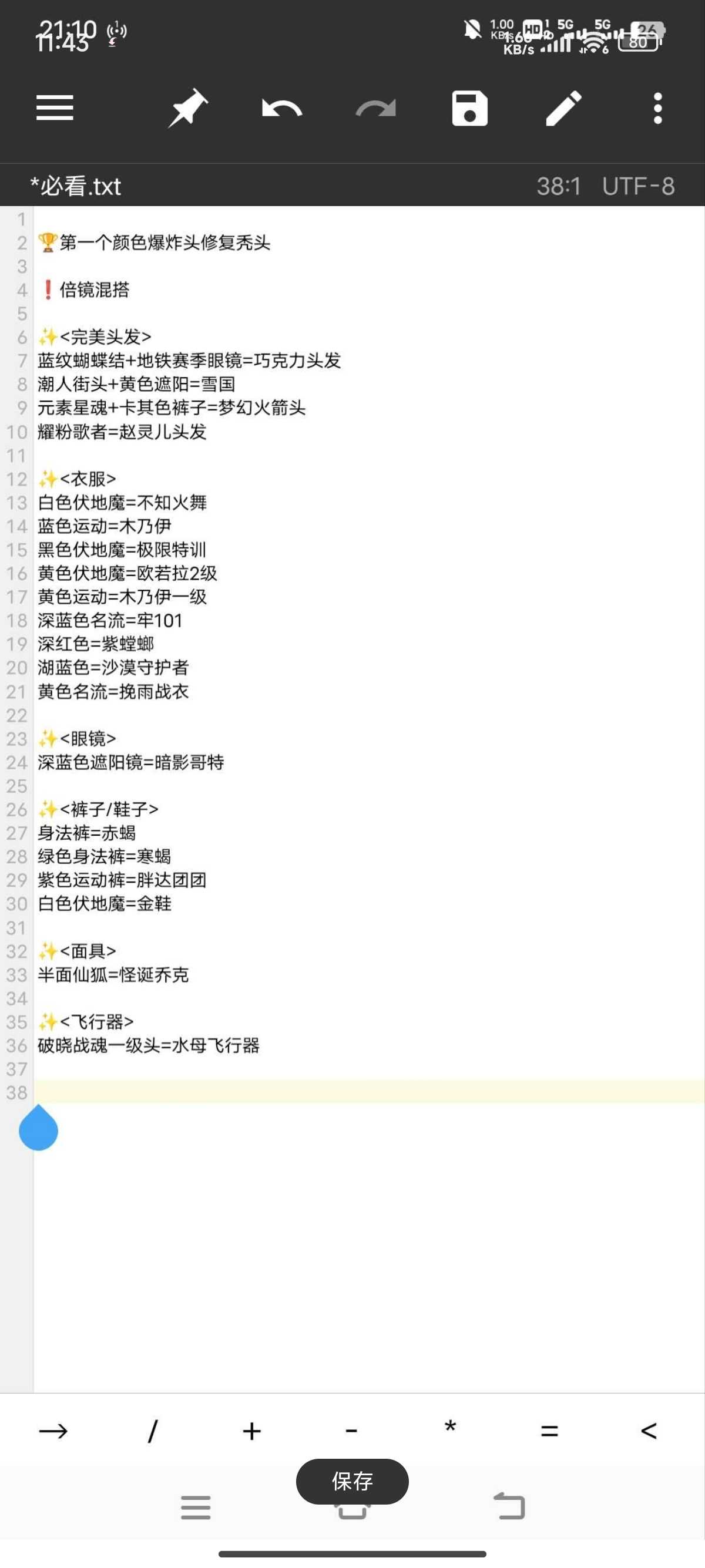The height and width of the screenshot is (1568, 705).
Task: Save the file with floppy disk icon
Action: tap(469, 108)
